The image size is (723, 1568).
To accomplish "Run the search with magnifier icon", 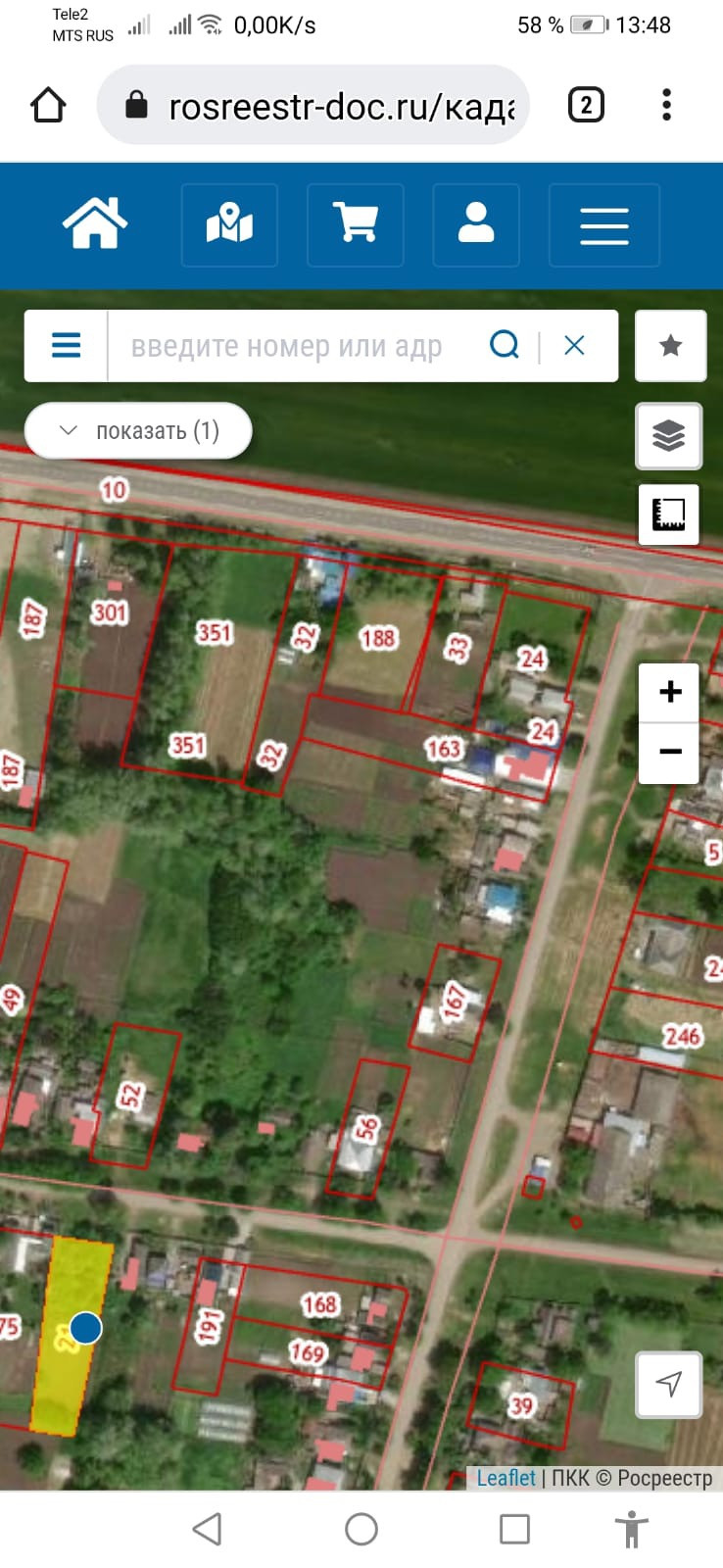I will coord(505,345).
